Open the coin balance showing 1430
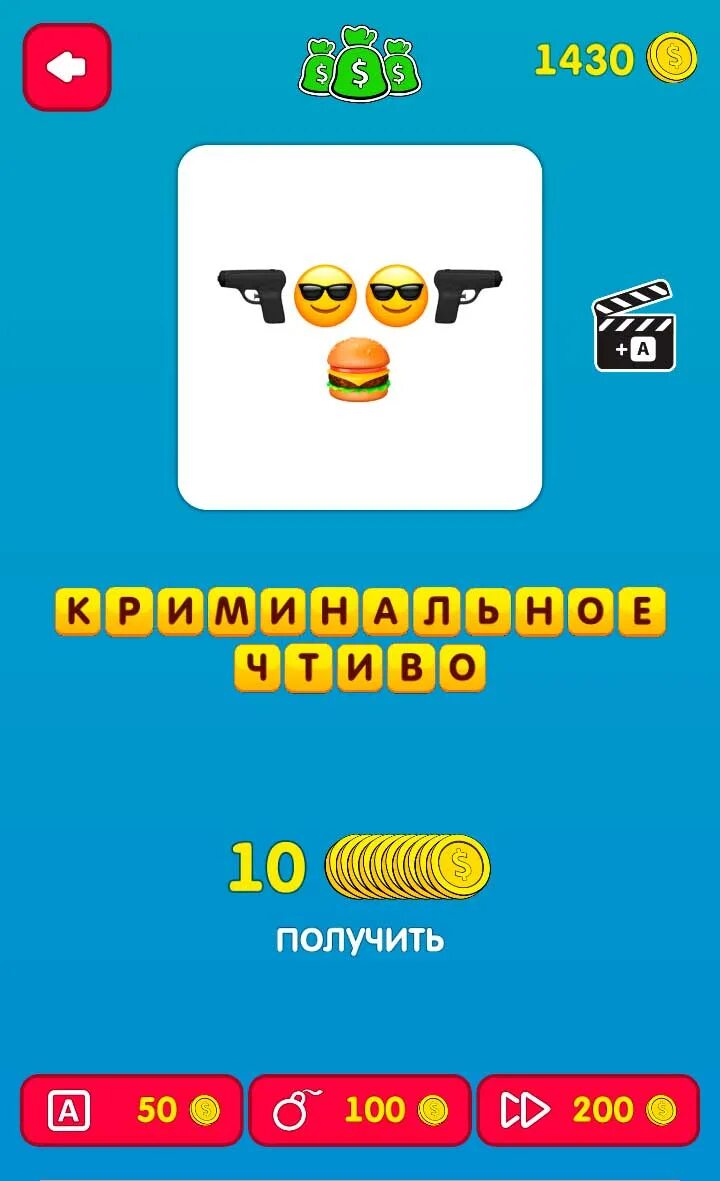 614,59
